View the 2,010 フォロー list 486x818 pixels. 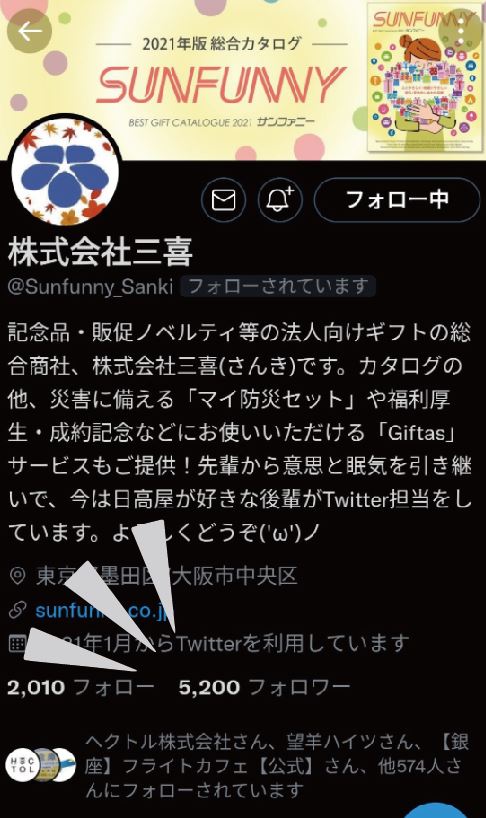tap(81, 687)
